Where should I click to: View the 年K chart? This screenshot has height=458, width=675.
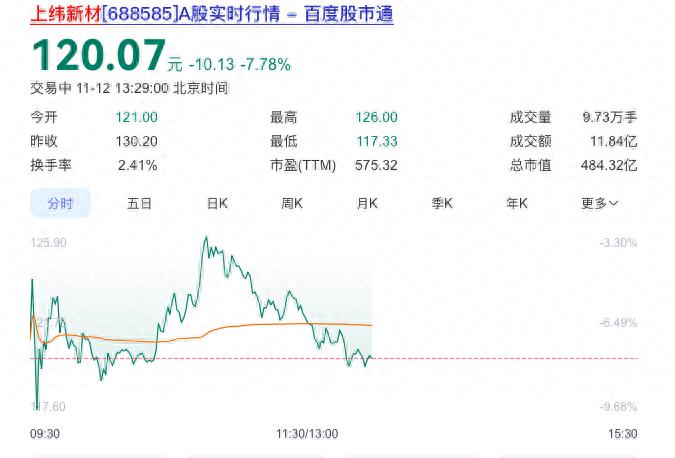[x=517, y=203]
